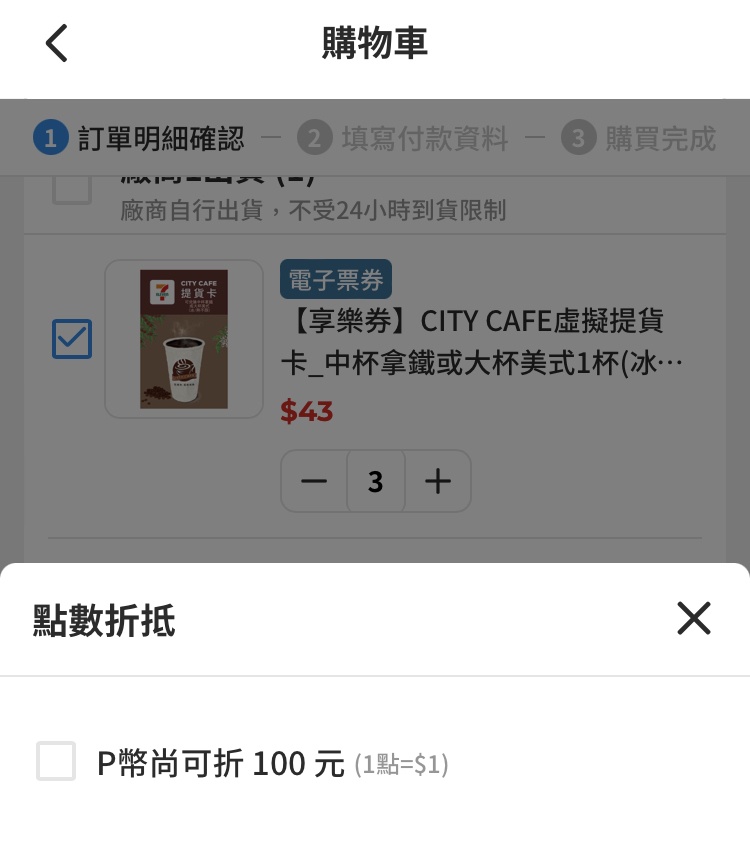Close the 點數折抵 sheet
750x859 pixels.
click(693, 618)
